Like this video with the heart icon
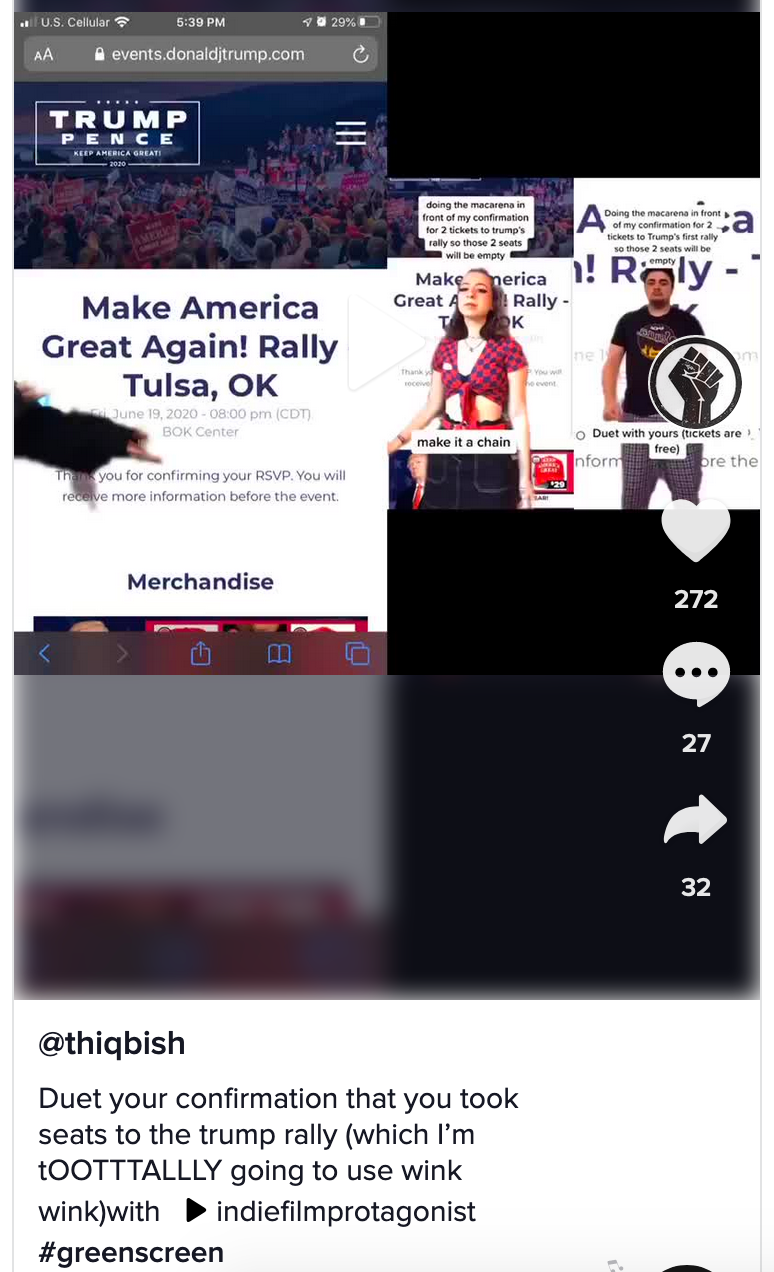The height and width of the screenshot is (1272, 774). point(696,530)
